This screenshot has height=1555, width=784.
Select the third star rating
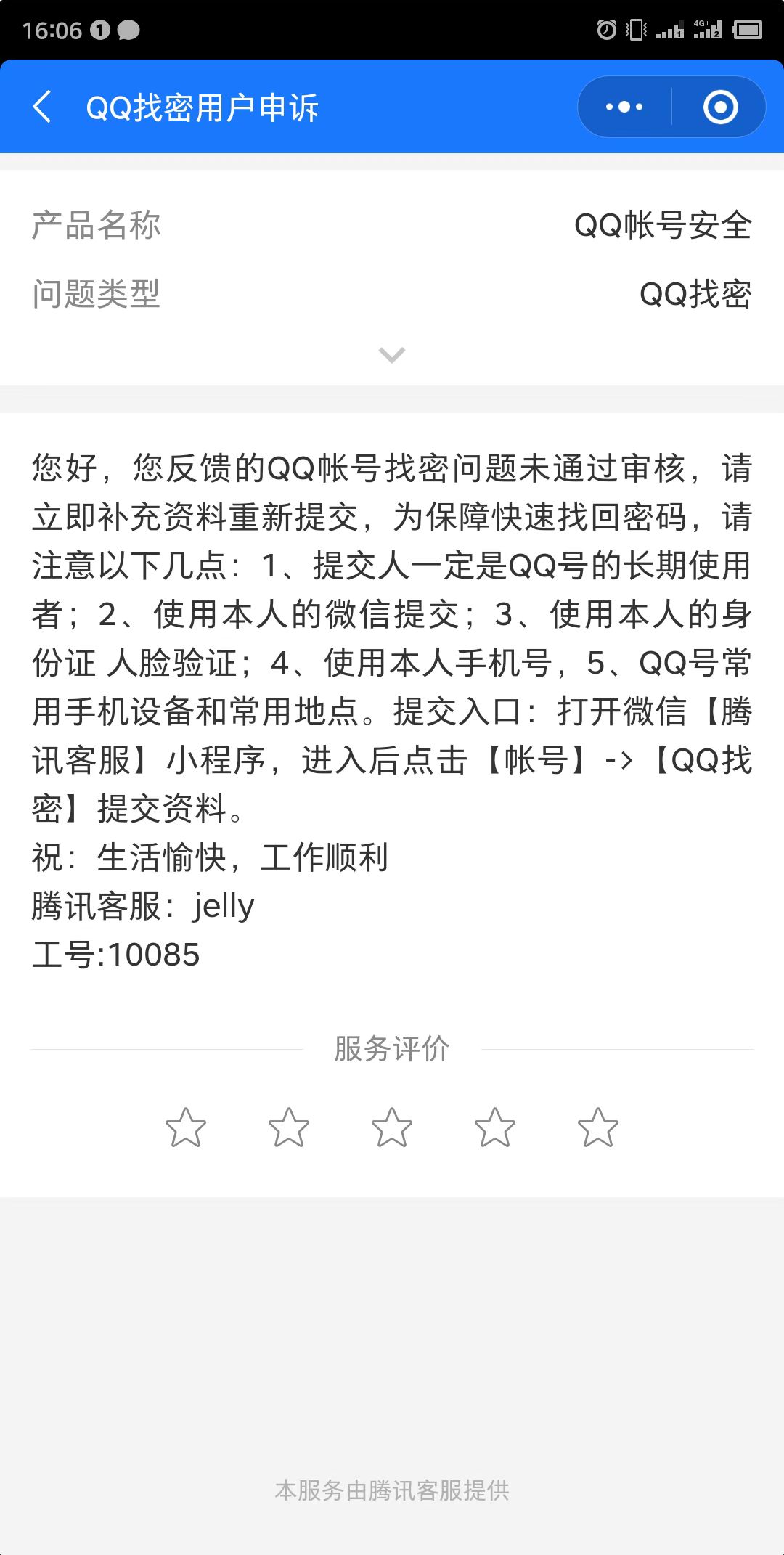tap(392, 1127)
